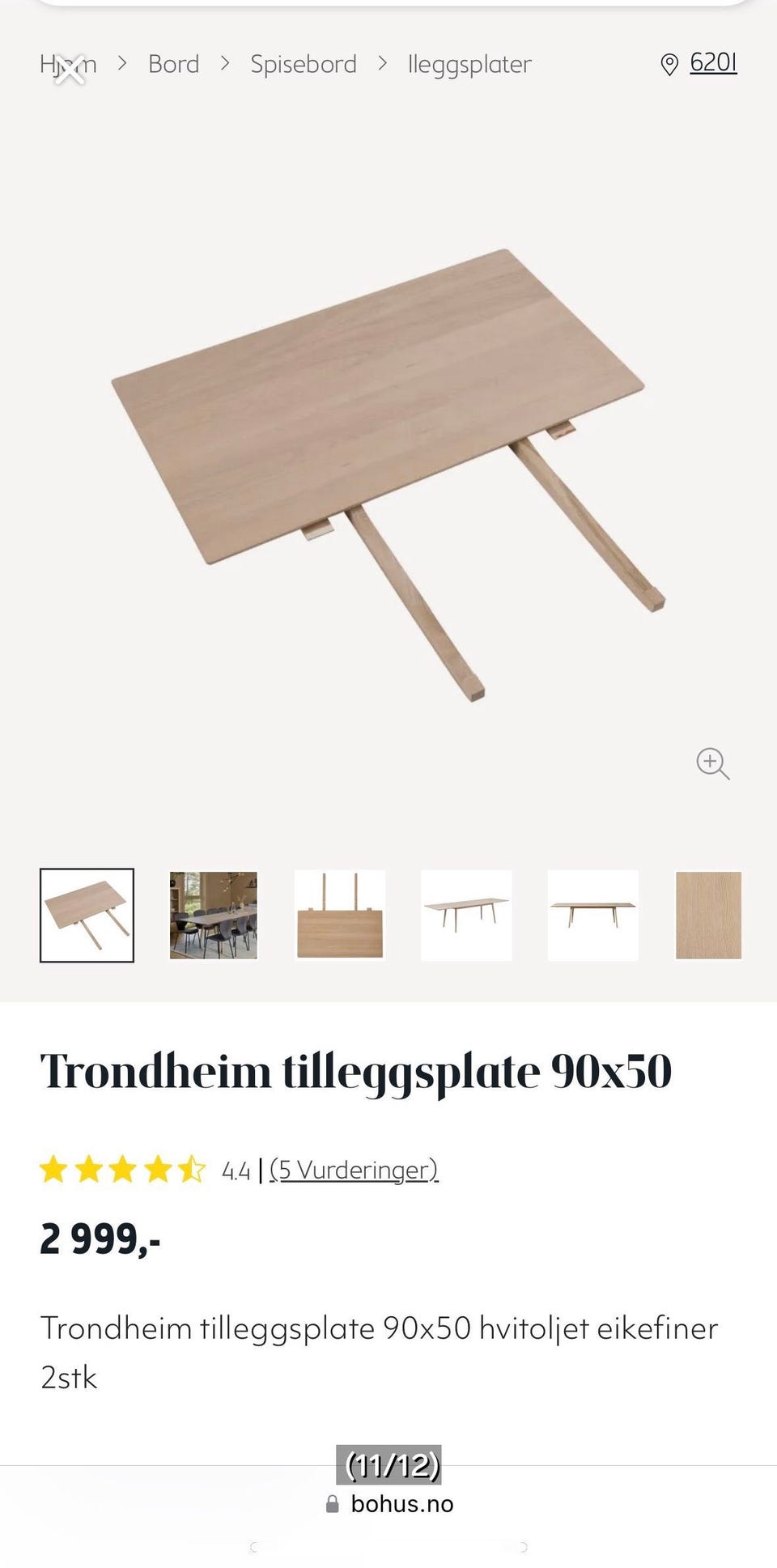
Task: Tap the breadcrumb separator chevron after Bord
Action: pos(225,64)
